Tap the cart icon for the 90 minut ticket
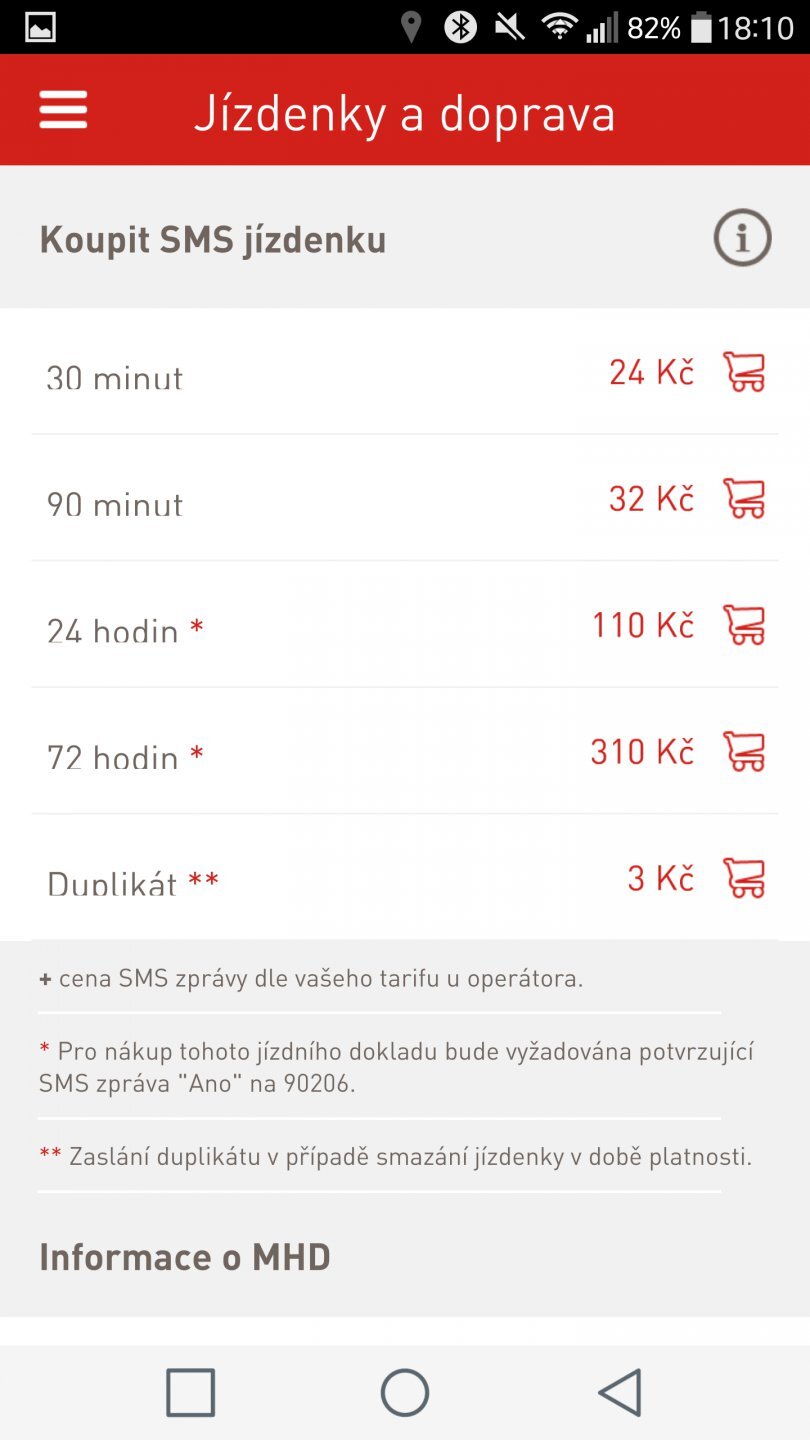Screen dimensions: 810x1440 [745, 499]
